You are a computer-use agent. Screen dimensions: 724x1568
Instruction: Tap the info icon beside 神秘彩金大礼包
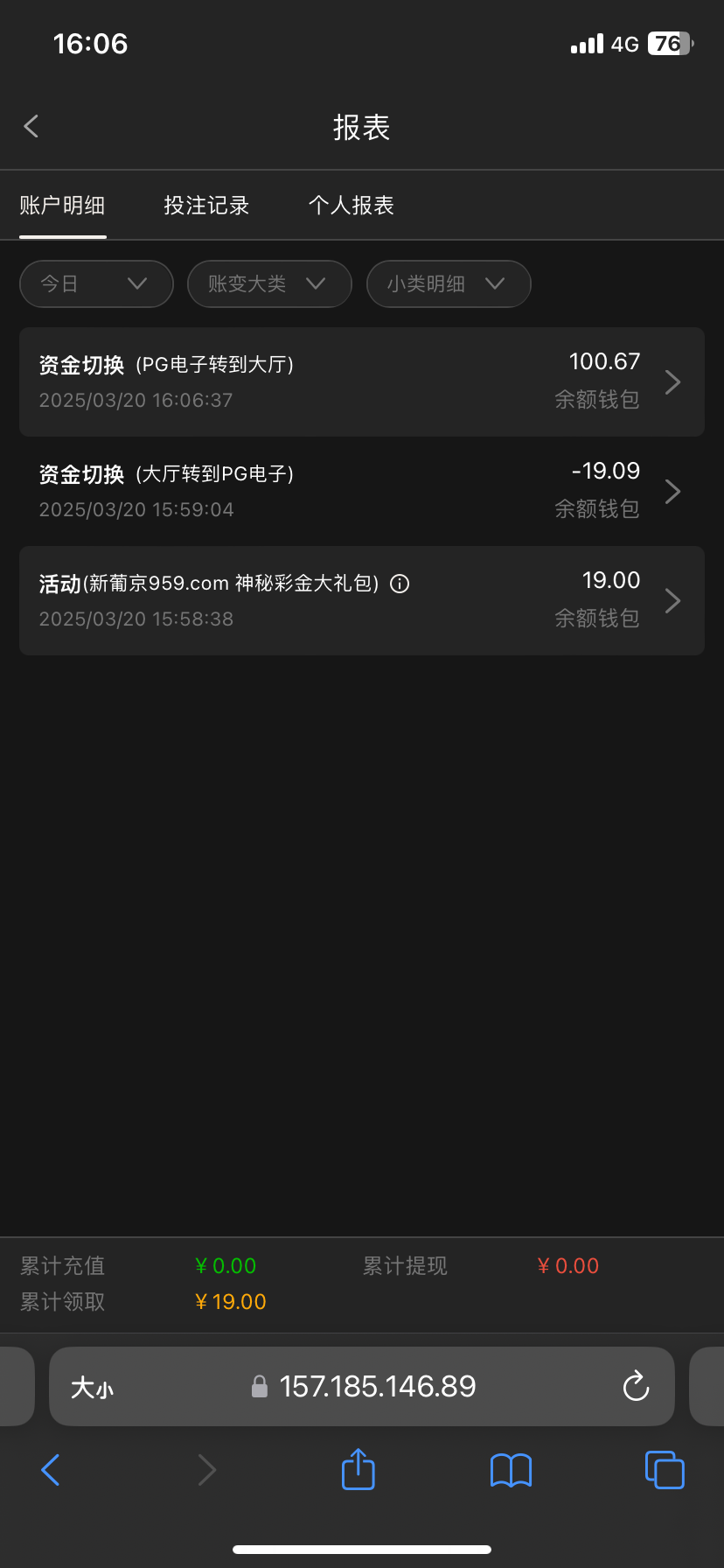point(400,584)
